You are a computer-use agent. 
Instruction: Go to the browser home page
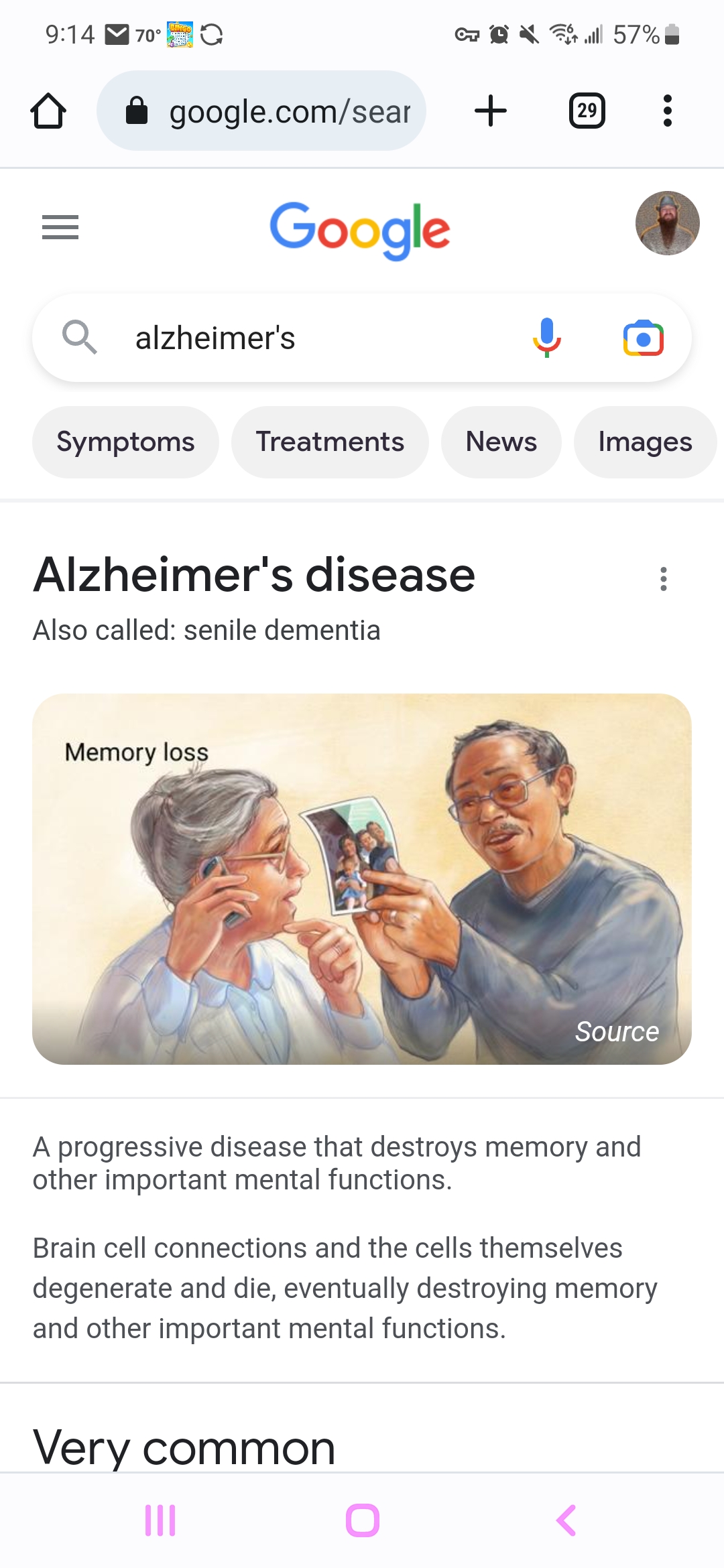pos(48,111)
